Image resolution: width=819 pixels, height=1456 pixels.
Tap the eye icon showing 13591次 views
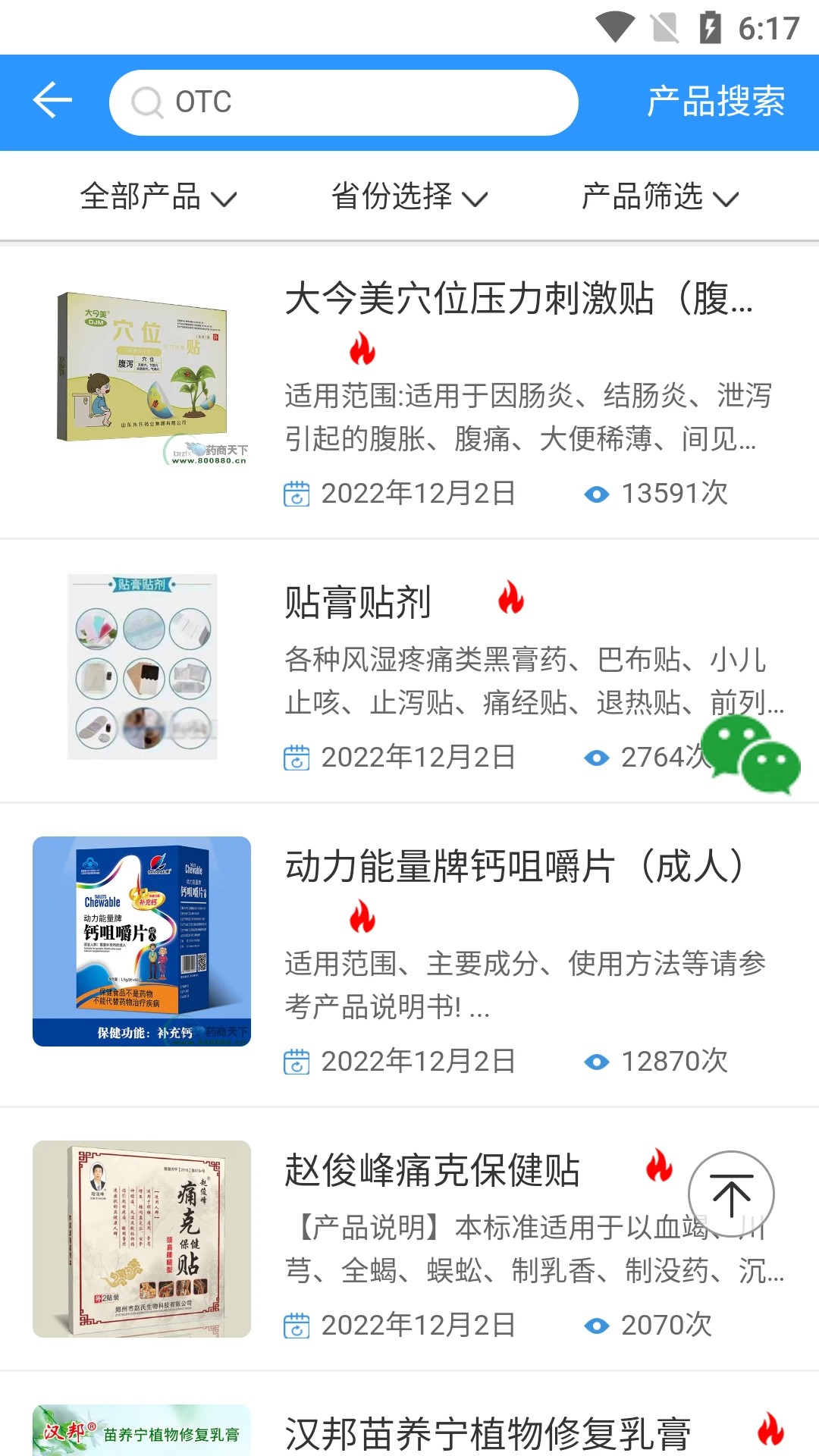pyautogui.click(x=598, y=494)
